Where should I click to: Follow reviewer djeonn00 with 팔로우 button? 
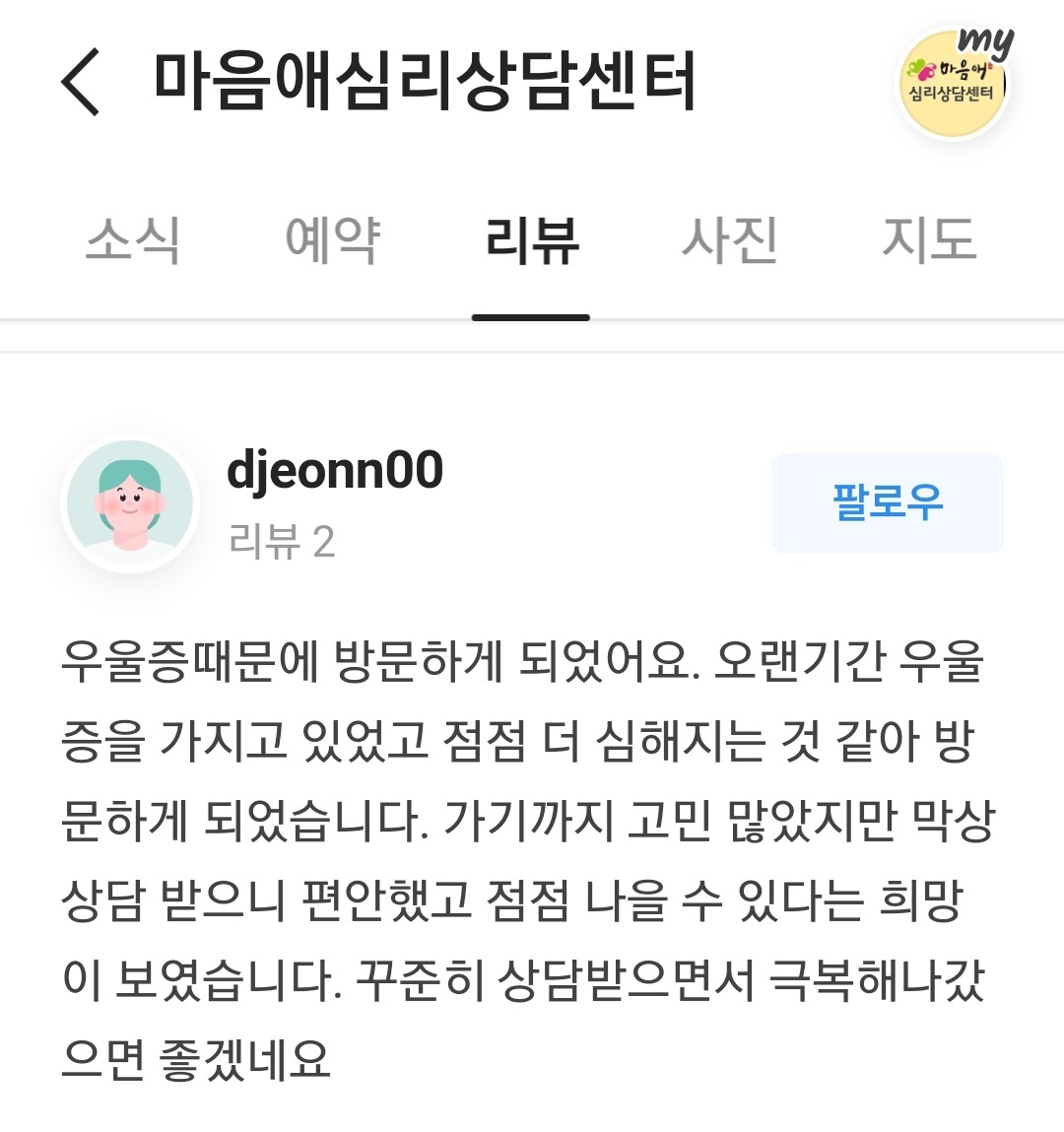(x=887, y=502)
